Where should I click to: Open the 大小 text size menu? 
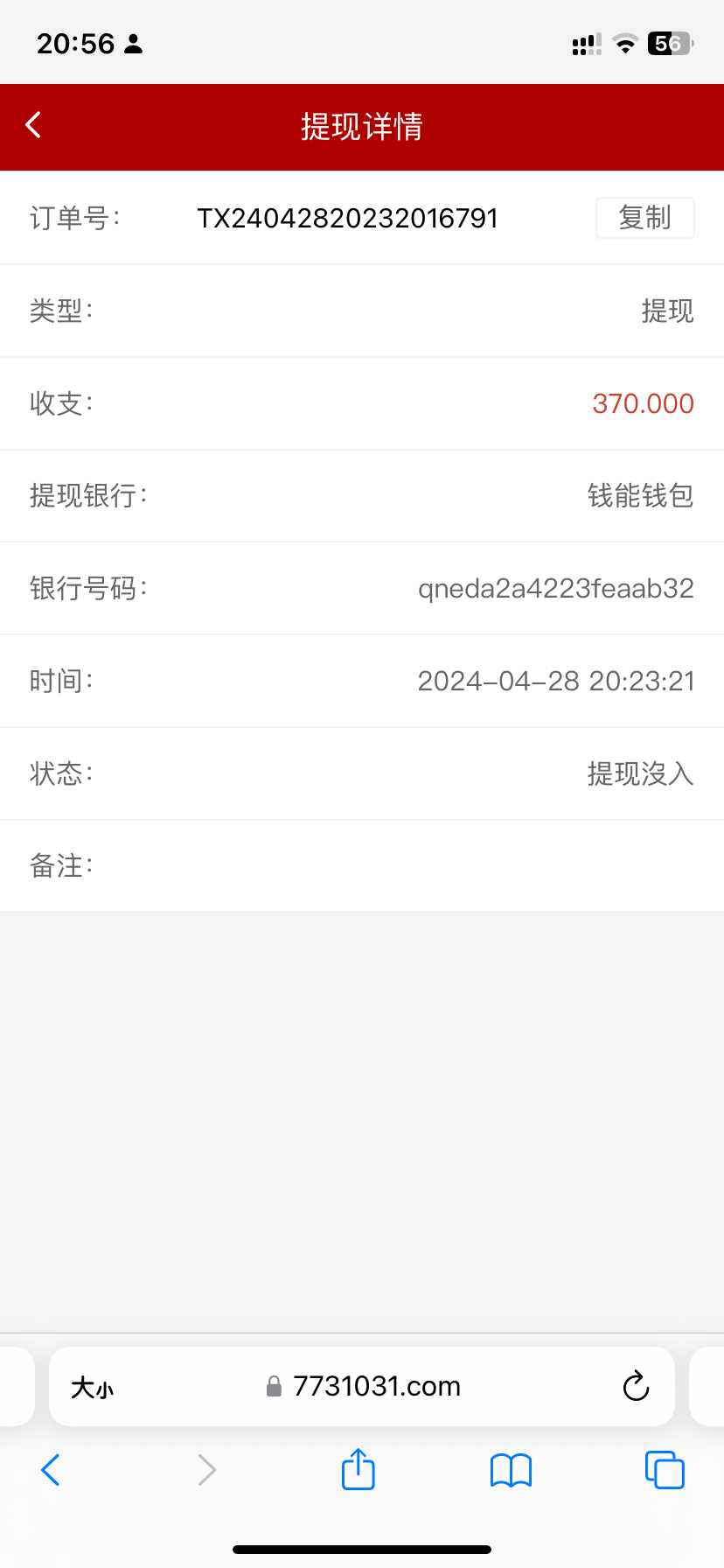click(x=93, y=1387)
